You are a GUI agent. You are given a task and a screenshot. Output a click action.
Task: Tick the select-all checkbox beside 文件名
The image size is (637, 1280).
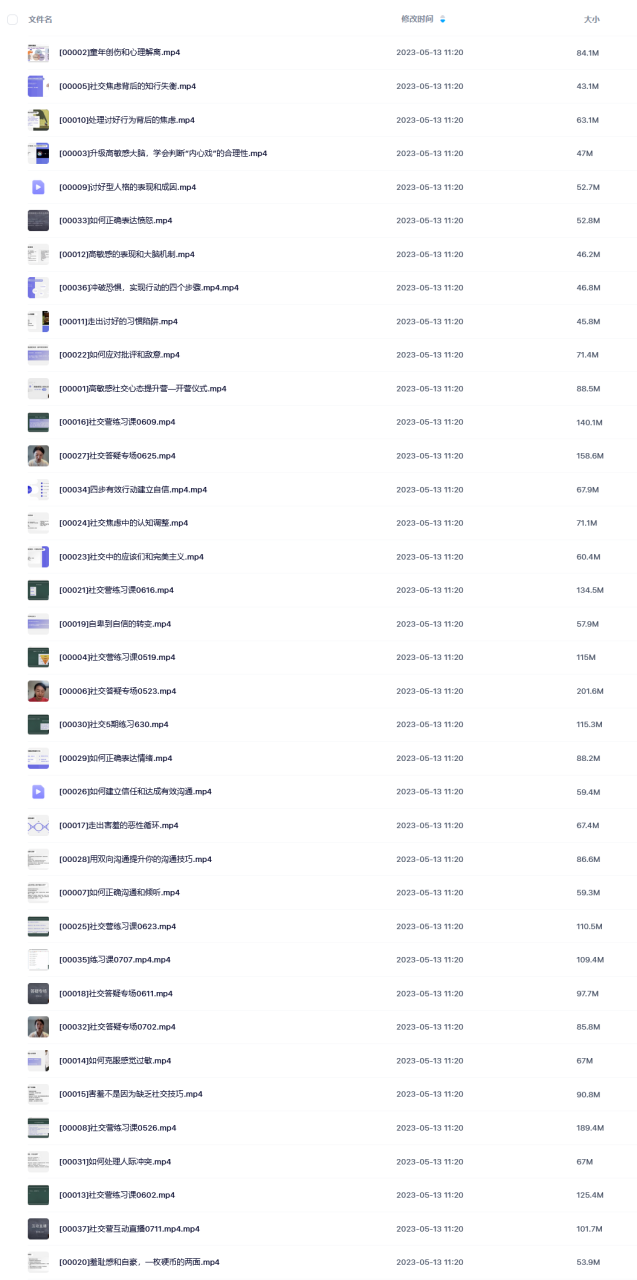click(x=12, y=19)
